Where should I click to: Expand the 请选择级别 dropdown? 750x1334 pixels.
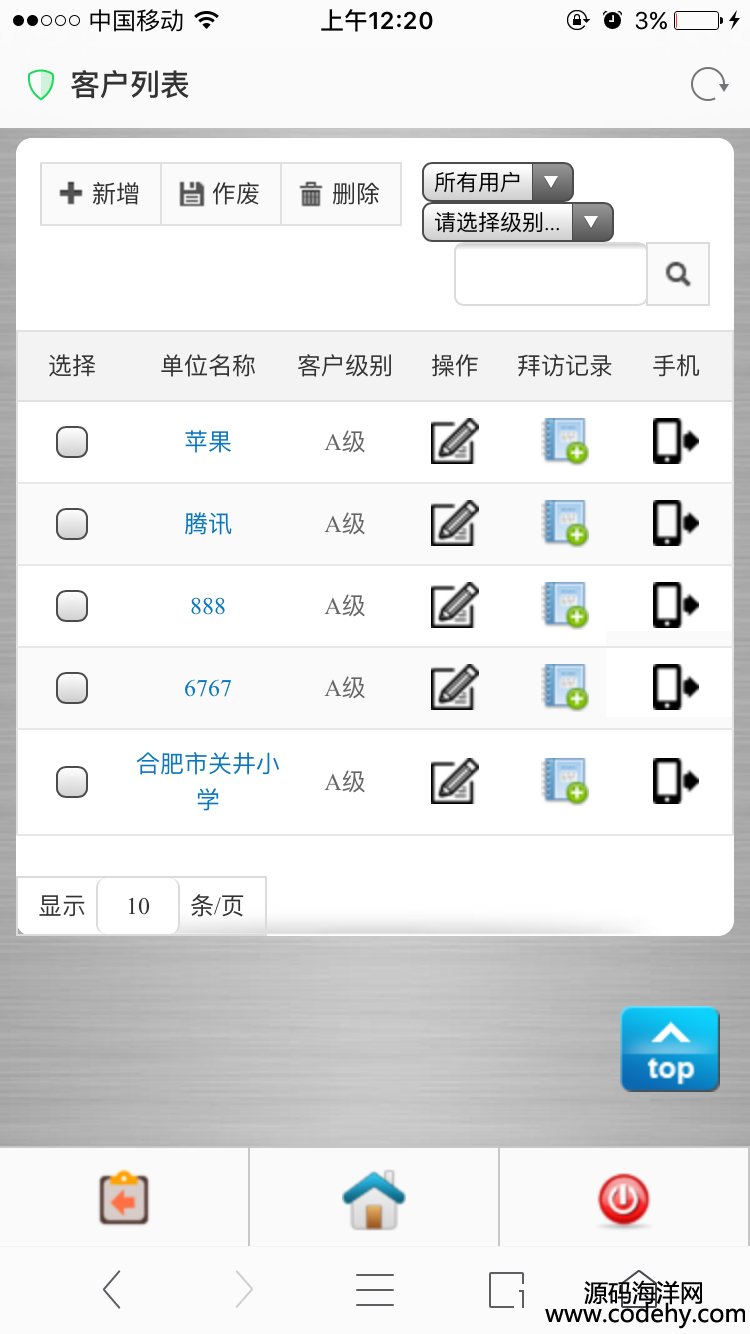coord(517,222)
